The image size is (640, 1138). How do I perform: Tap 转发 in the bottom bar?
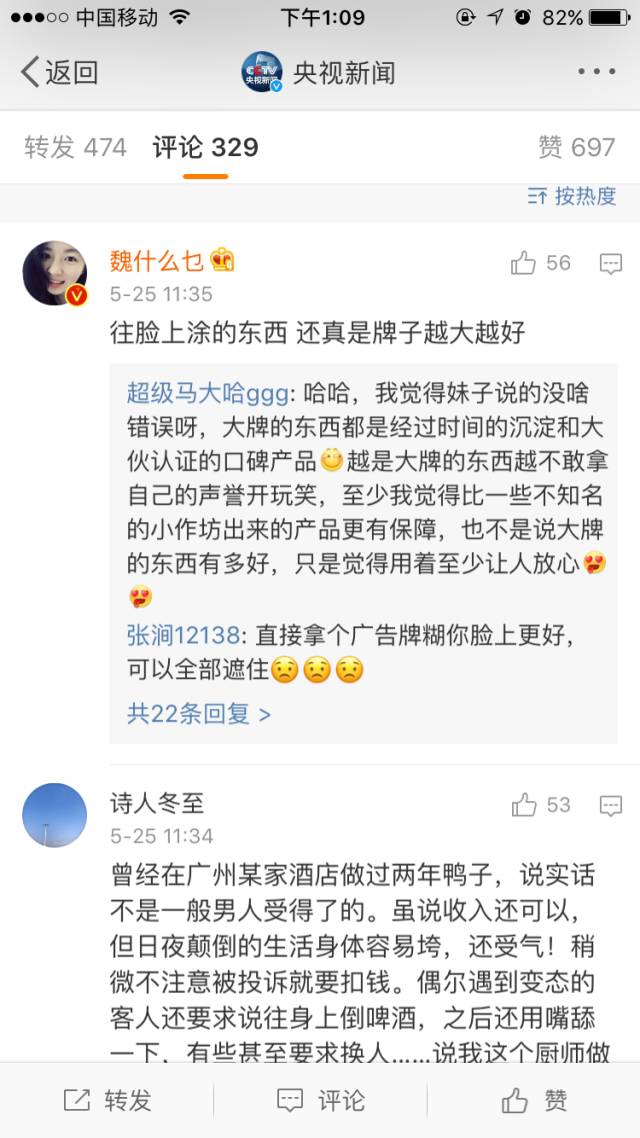pyautogui.click(x=107, y=1100)
